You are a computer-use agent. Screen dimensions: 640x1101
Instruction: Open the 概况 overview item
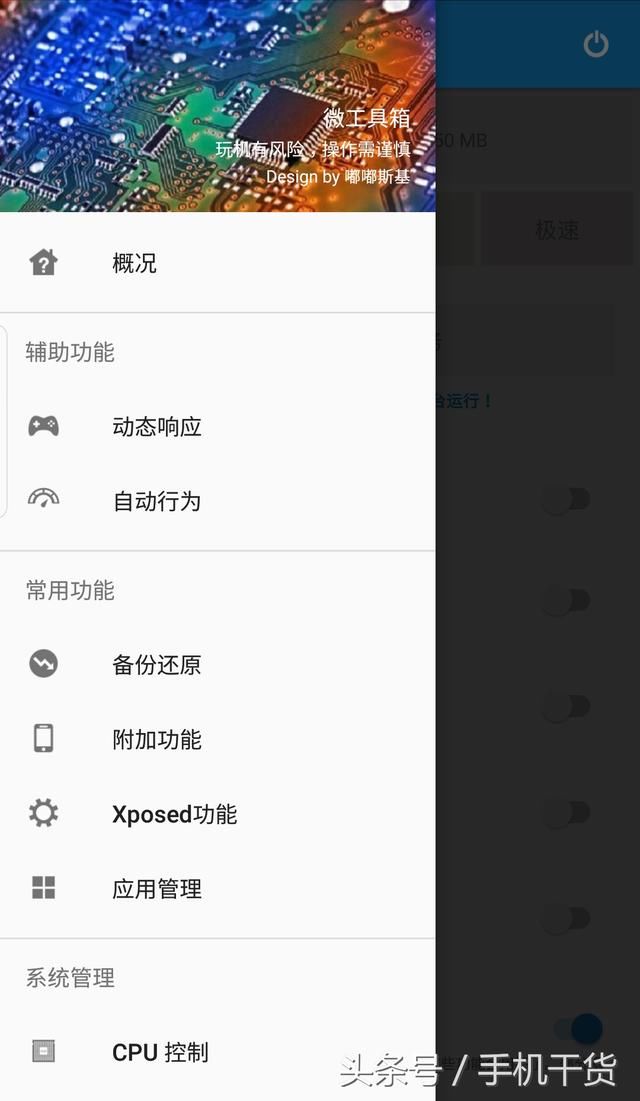click(134, 263)
